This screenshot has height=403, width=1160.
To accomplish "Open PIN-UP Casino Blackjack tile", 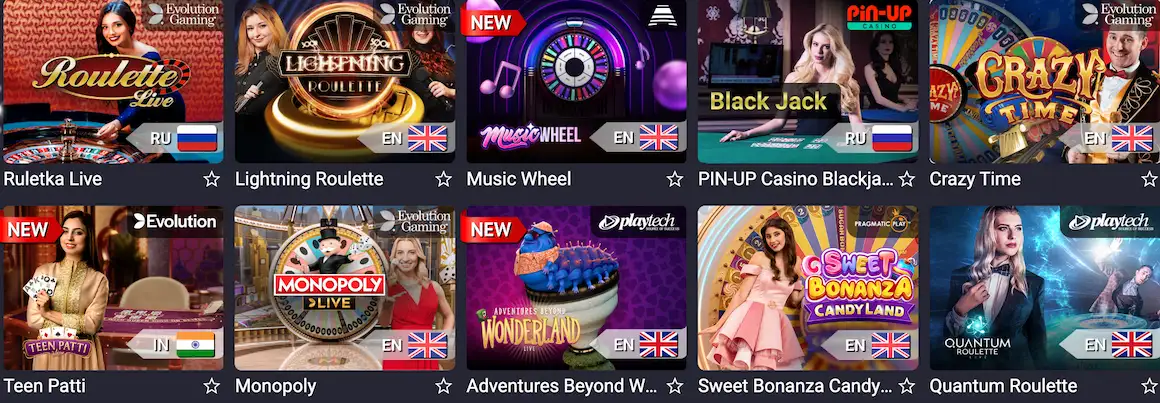I will point(807,80).
